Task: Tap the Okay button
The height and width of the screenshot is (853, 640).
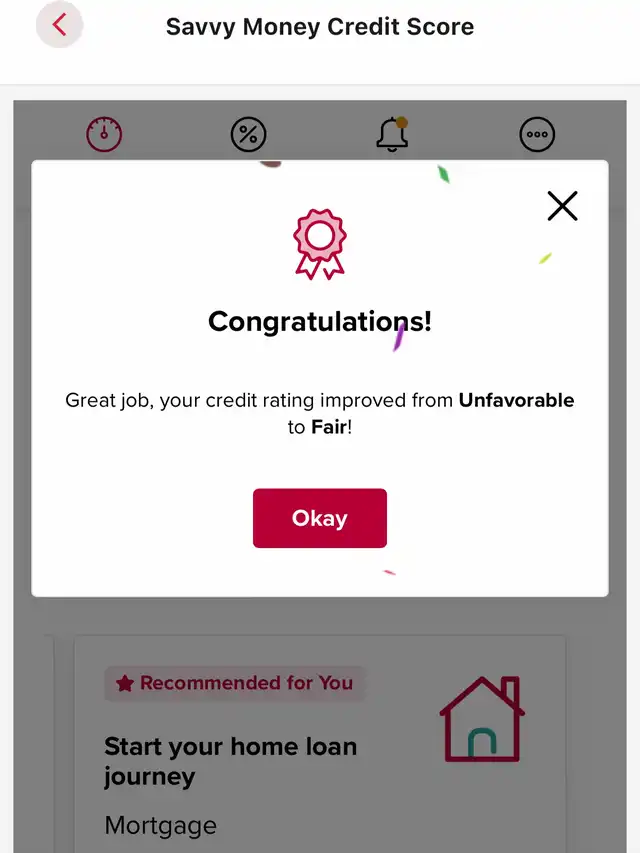Action: point(319,518)
